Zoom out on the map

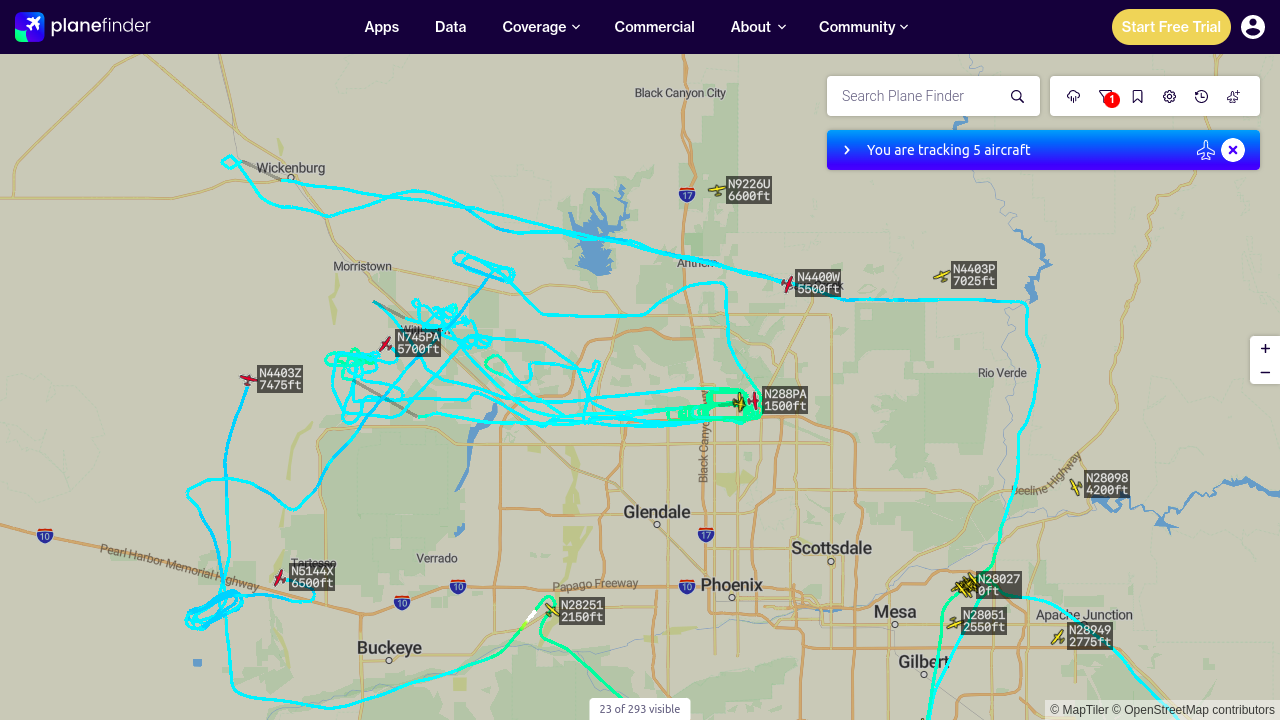coord(1265,373)
